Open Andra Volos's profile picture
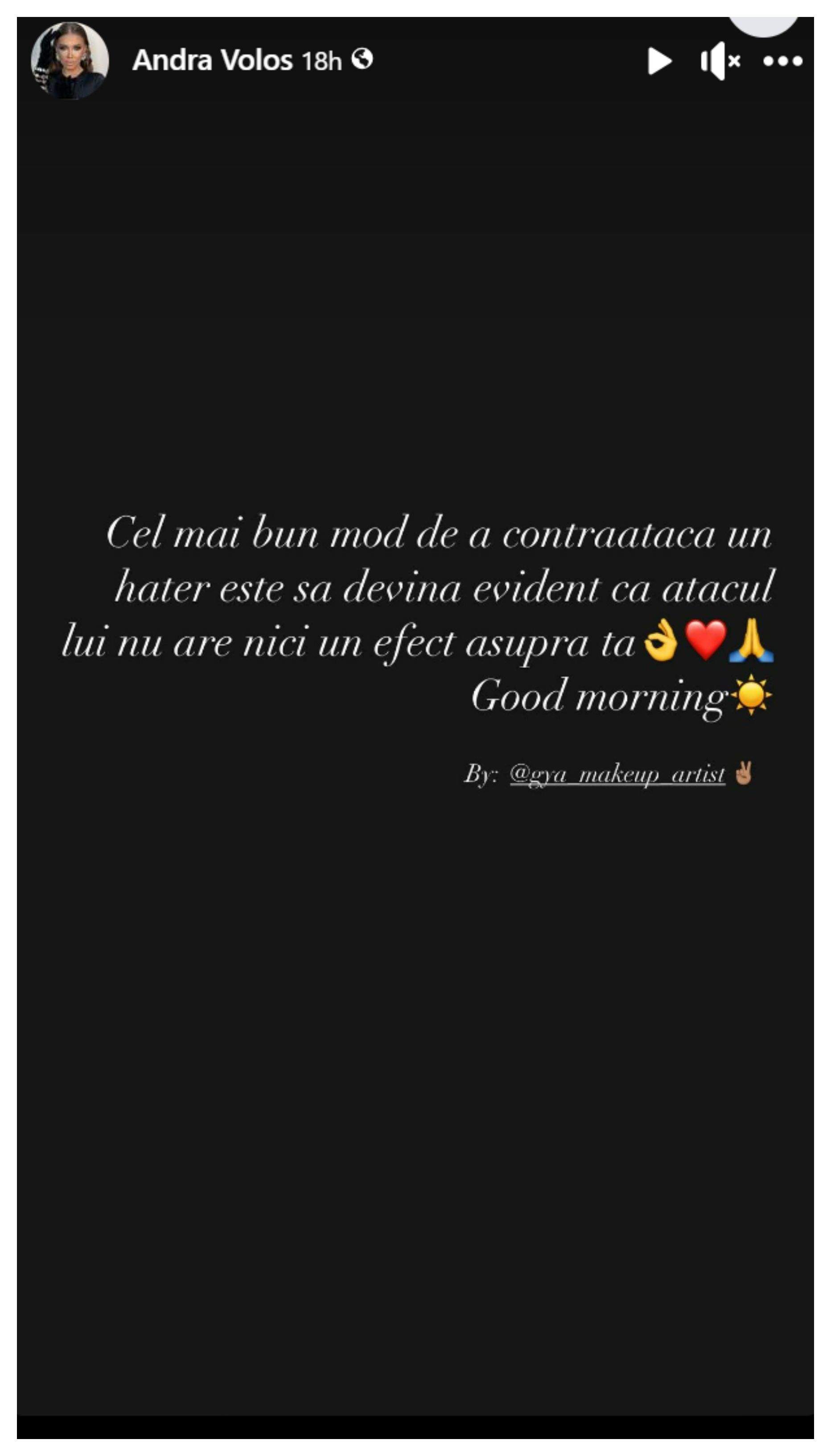The height and width of the screenshot is (1456, 831). (70, 60)
